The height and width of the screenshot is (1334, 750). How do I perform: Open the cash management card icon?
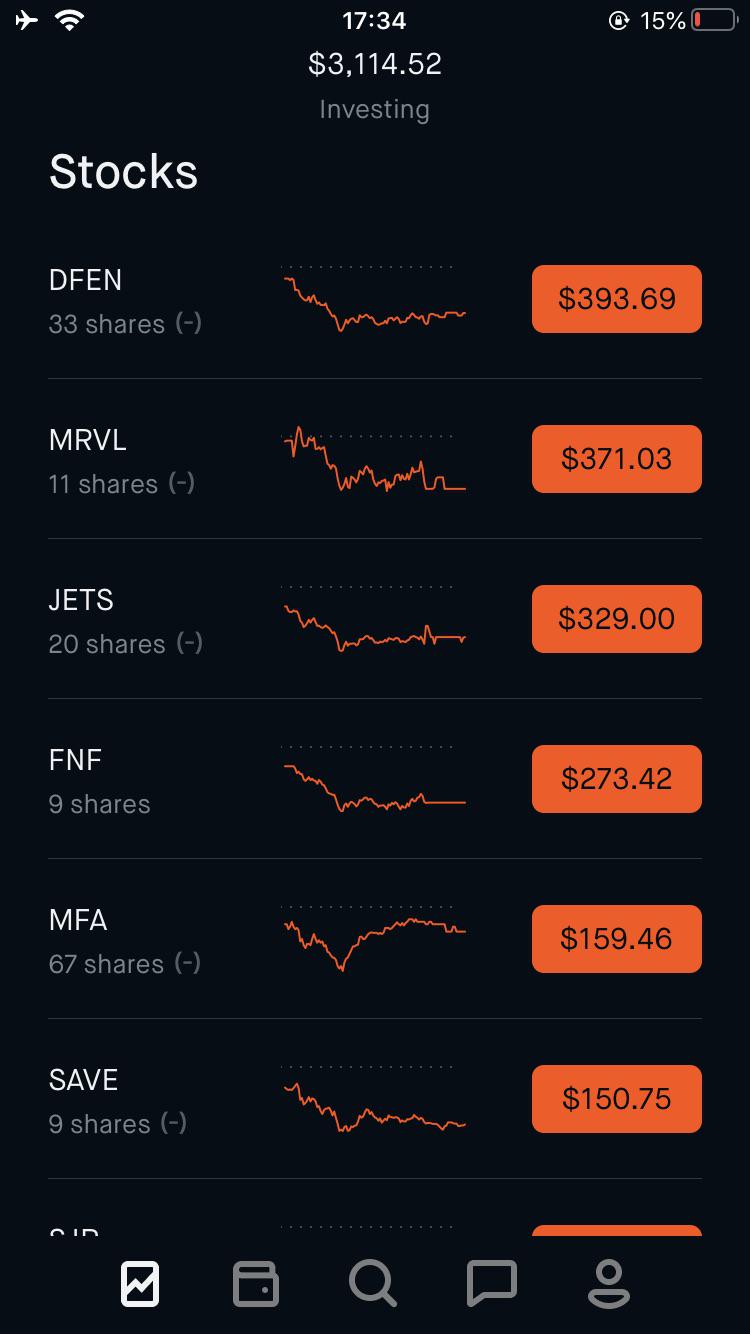click(x=256, y=1284)
